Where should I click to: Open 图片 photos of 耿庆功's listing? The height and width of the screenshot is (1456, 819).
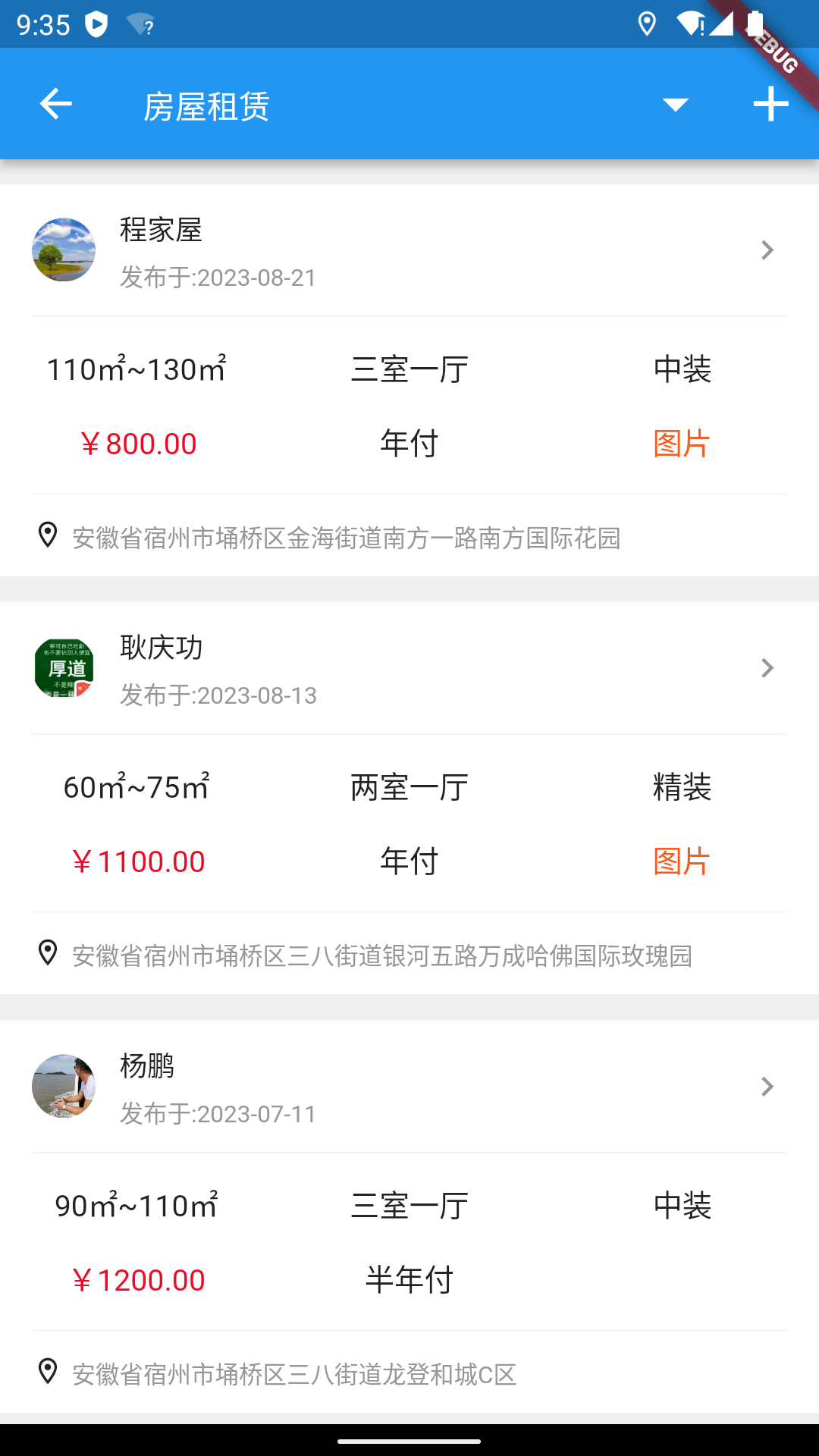tap(680, 861)
